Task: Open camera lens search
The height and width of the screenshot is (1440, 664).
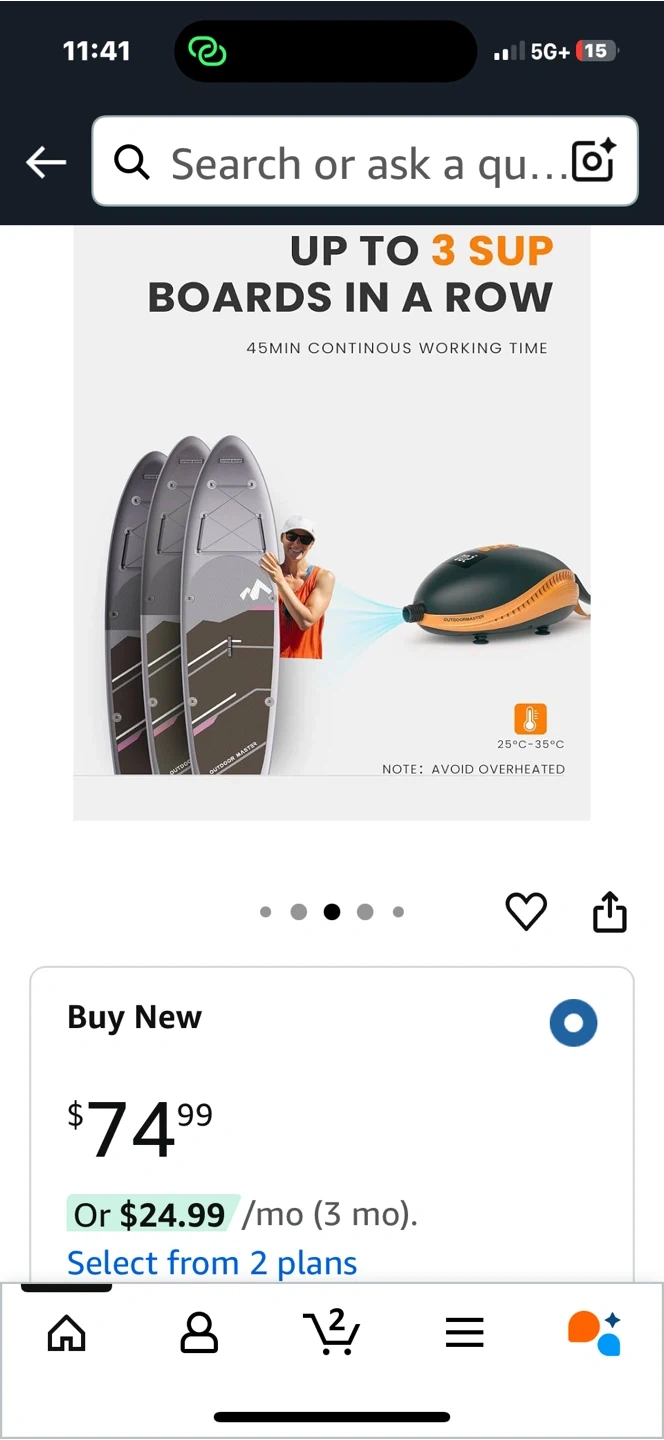Action: tap(592, 162)
